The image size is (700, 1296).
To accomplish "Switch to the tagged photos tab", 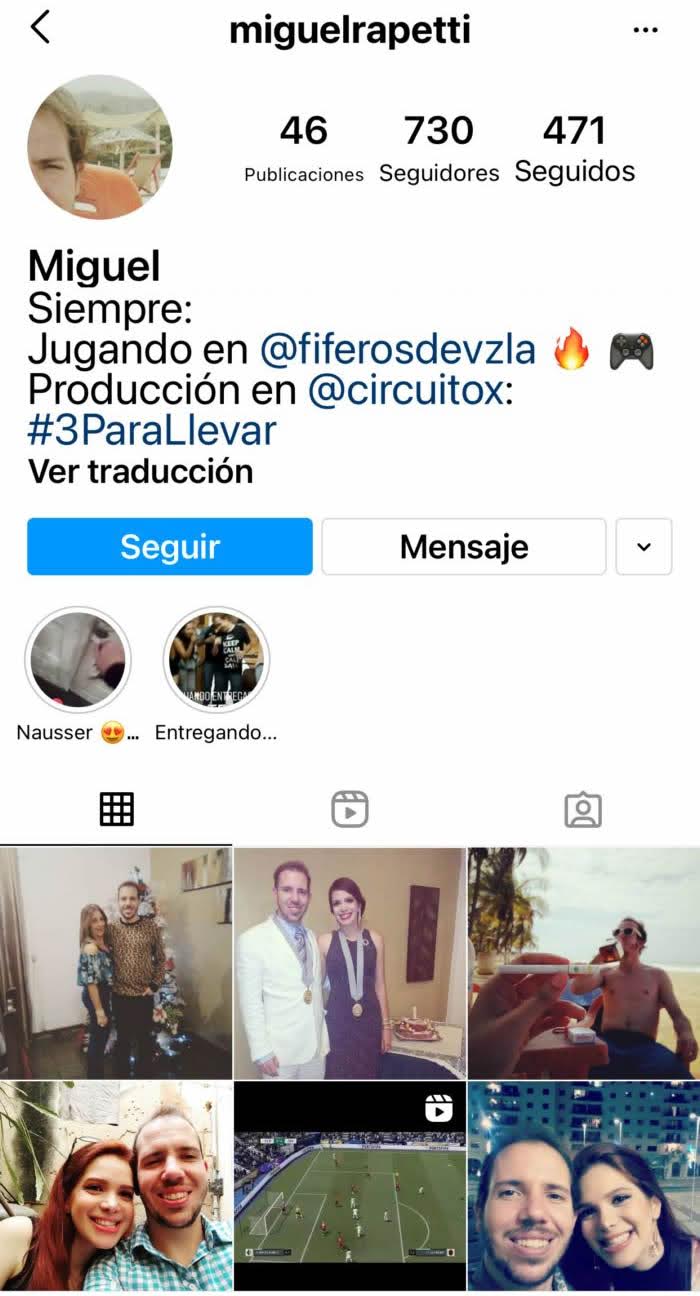I will point(583,809).
